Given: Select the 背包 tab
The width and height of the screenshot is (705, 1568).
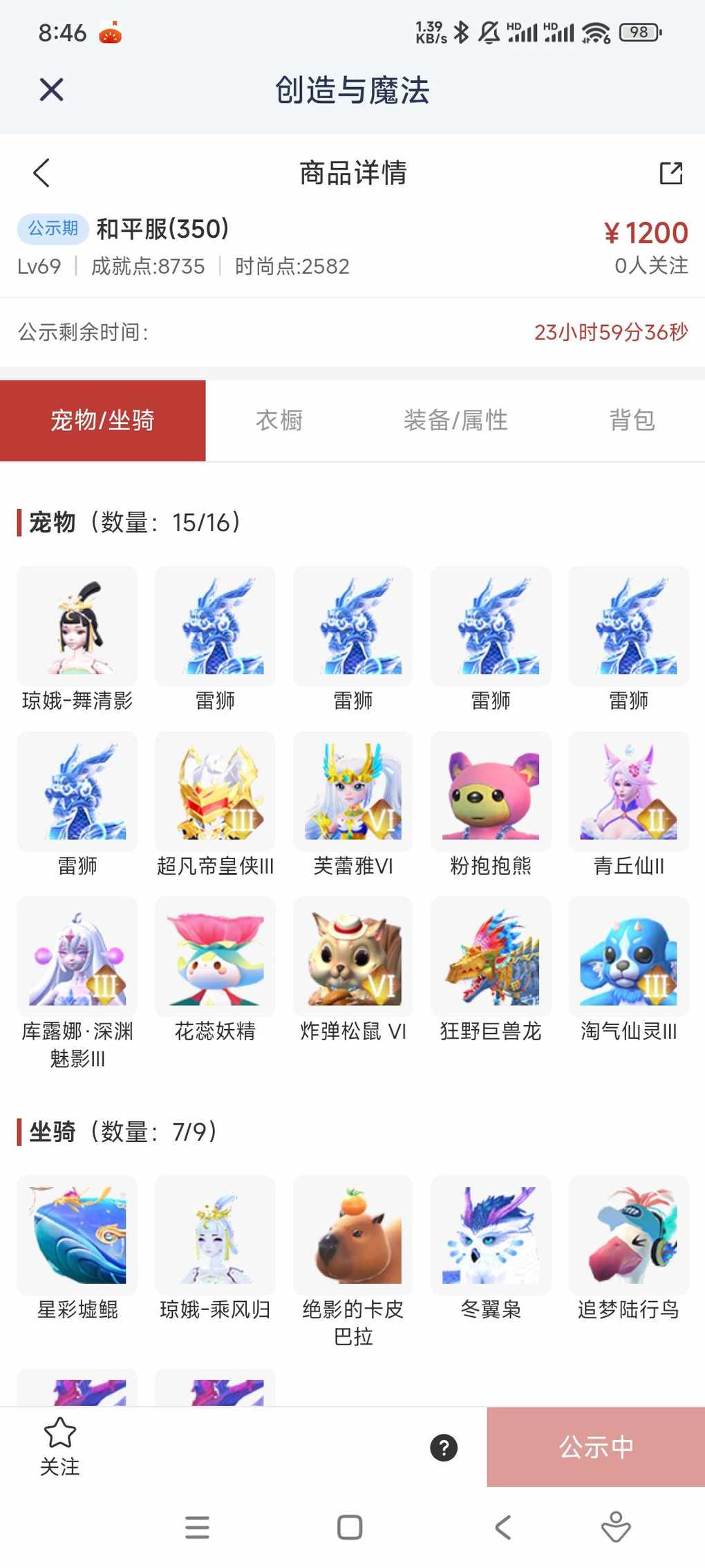Looking at the screenshot, I should tap(632, 420).
